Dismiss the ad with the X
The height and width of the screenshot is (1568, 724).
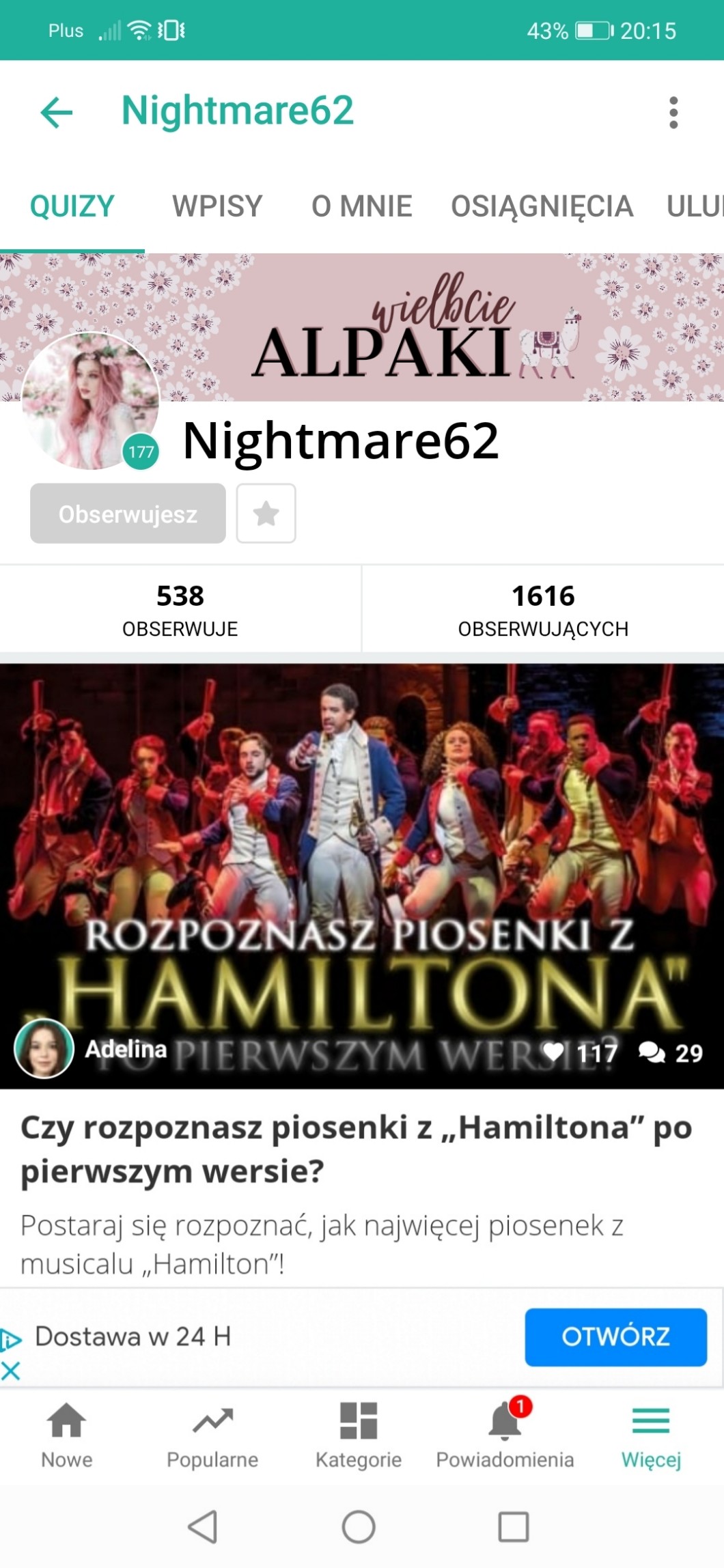tap(11, 1370)
